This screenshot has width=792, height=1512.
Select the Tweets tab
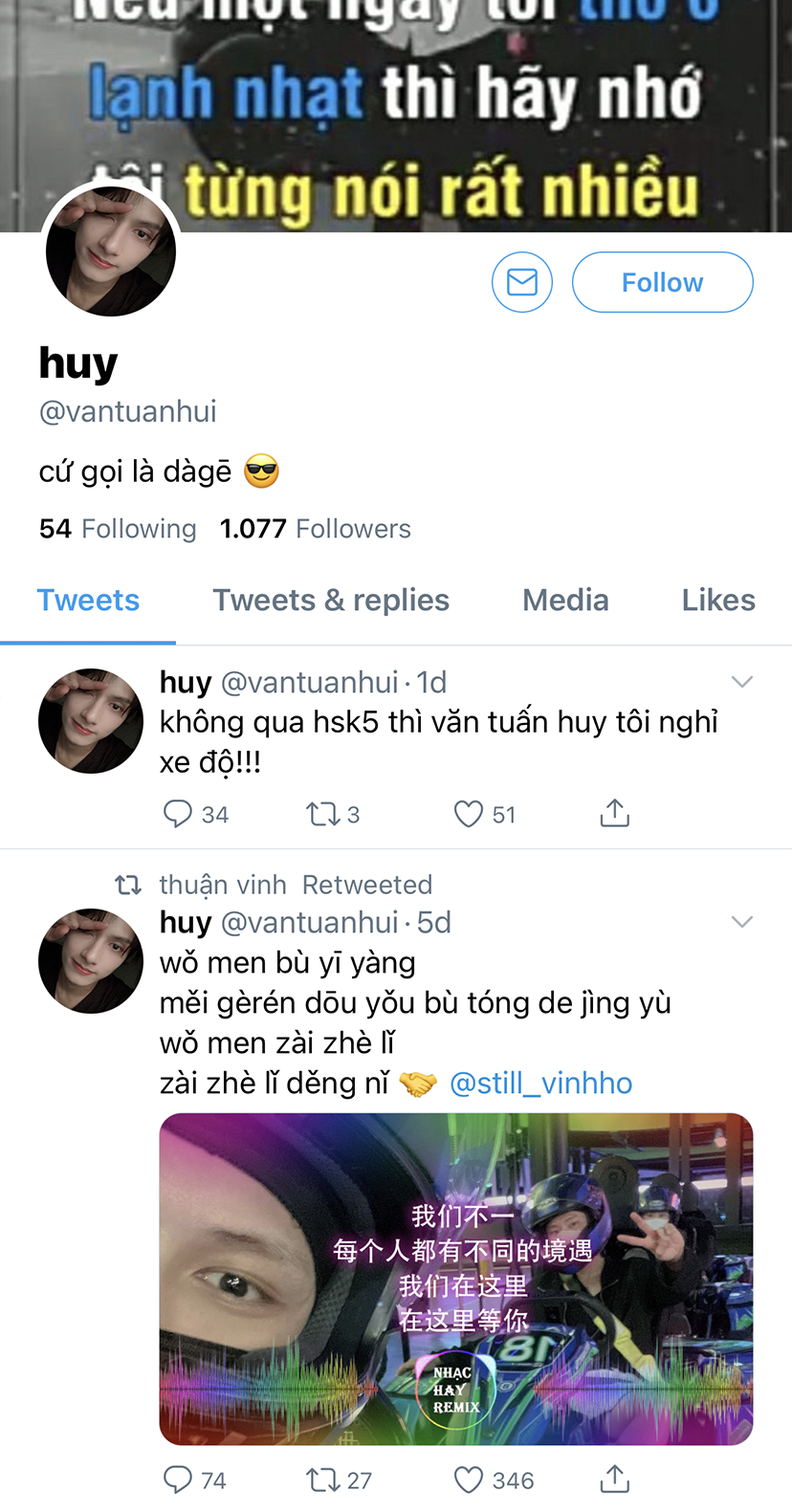[x=88, y=601]
